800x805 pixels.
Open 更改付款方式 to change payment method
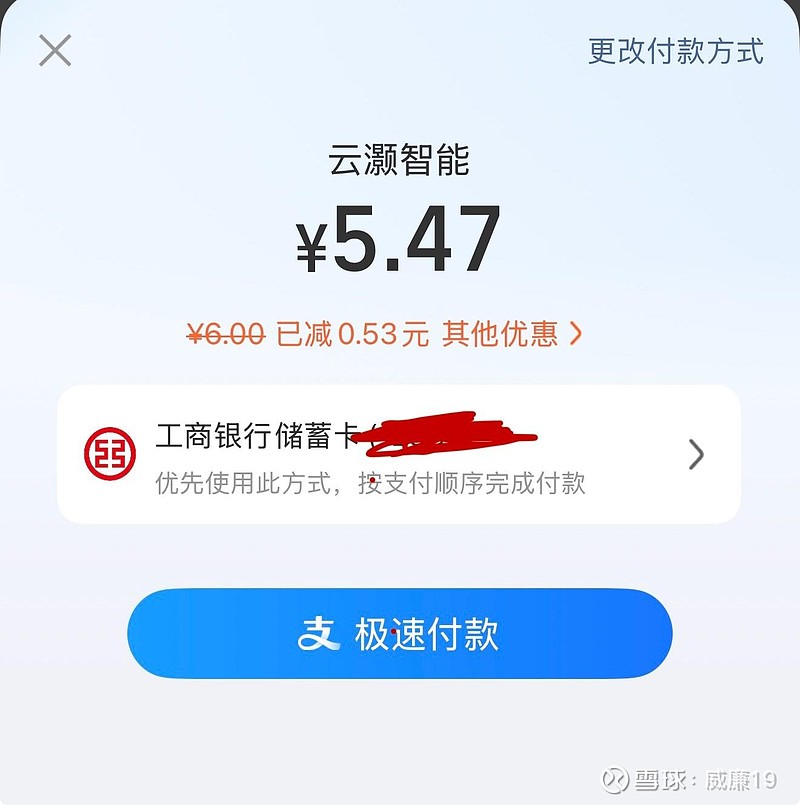(x=676, y=51)
